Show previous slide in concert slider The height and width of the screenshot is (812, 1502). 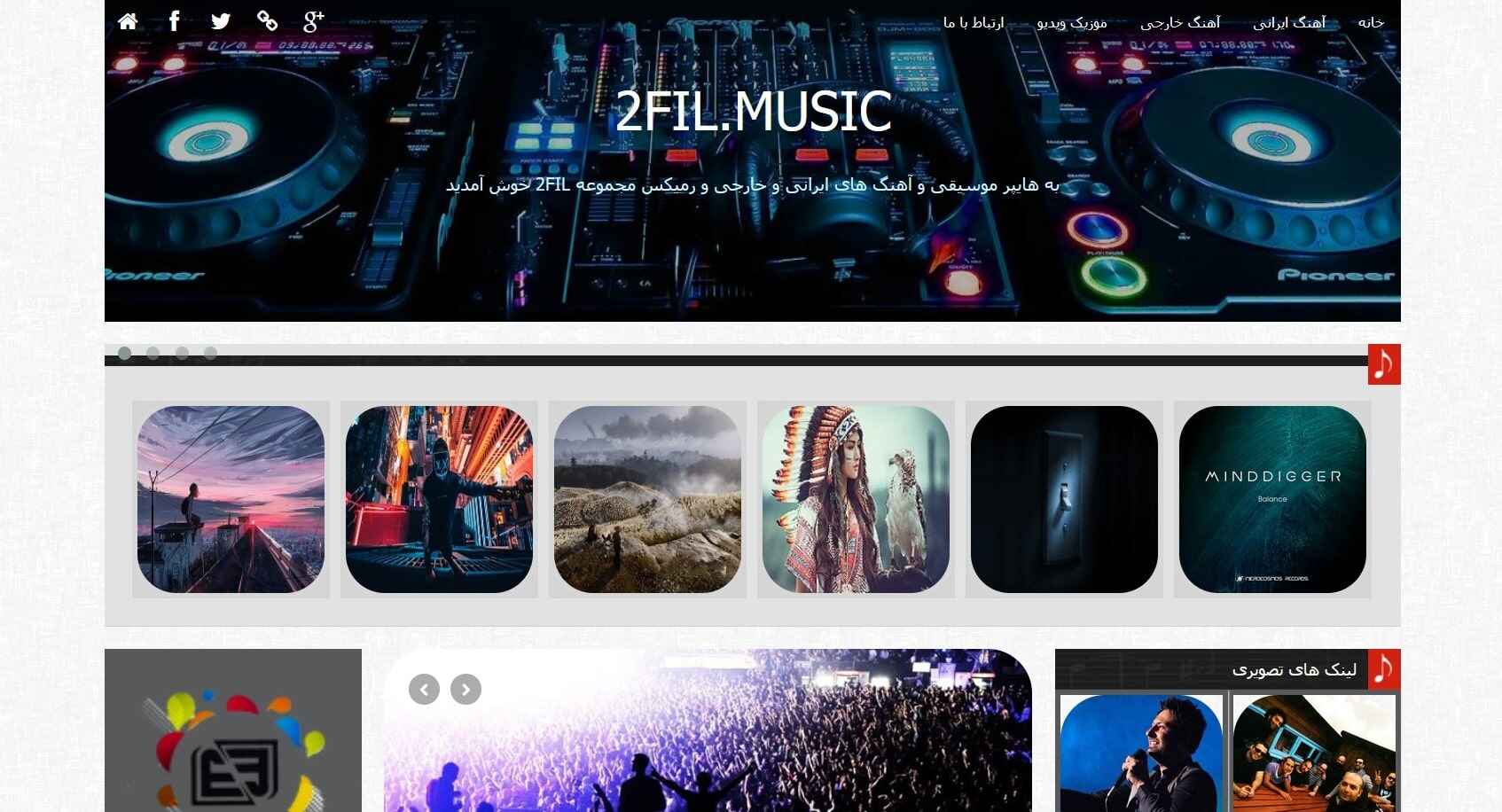(424, 689)
